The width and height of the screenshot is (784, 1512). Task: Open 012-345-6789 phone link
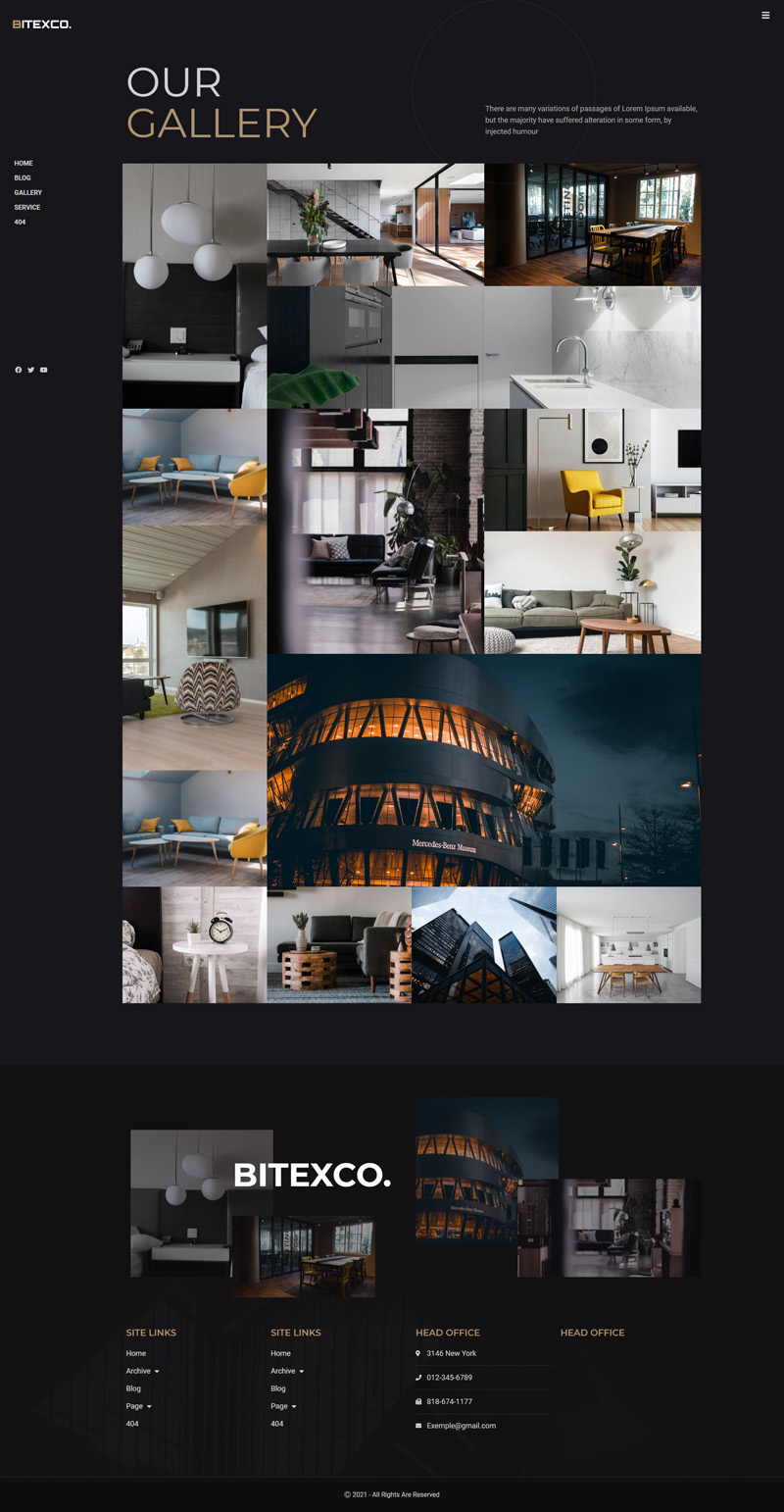coord(449,1378)
